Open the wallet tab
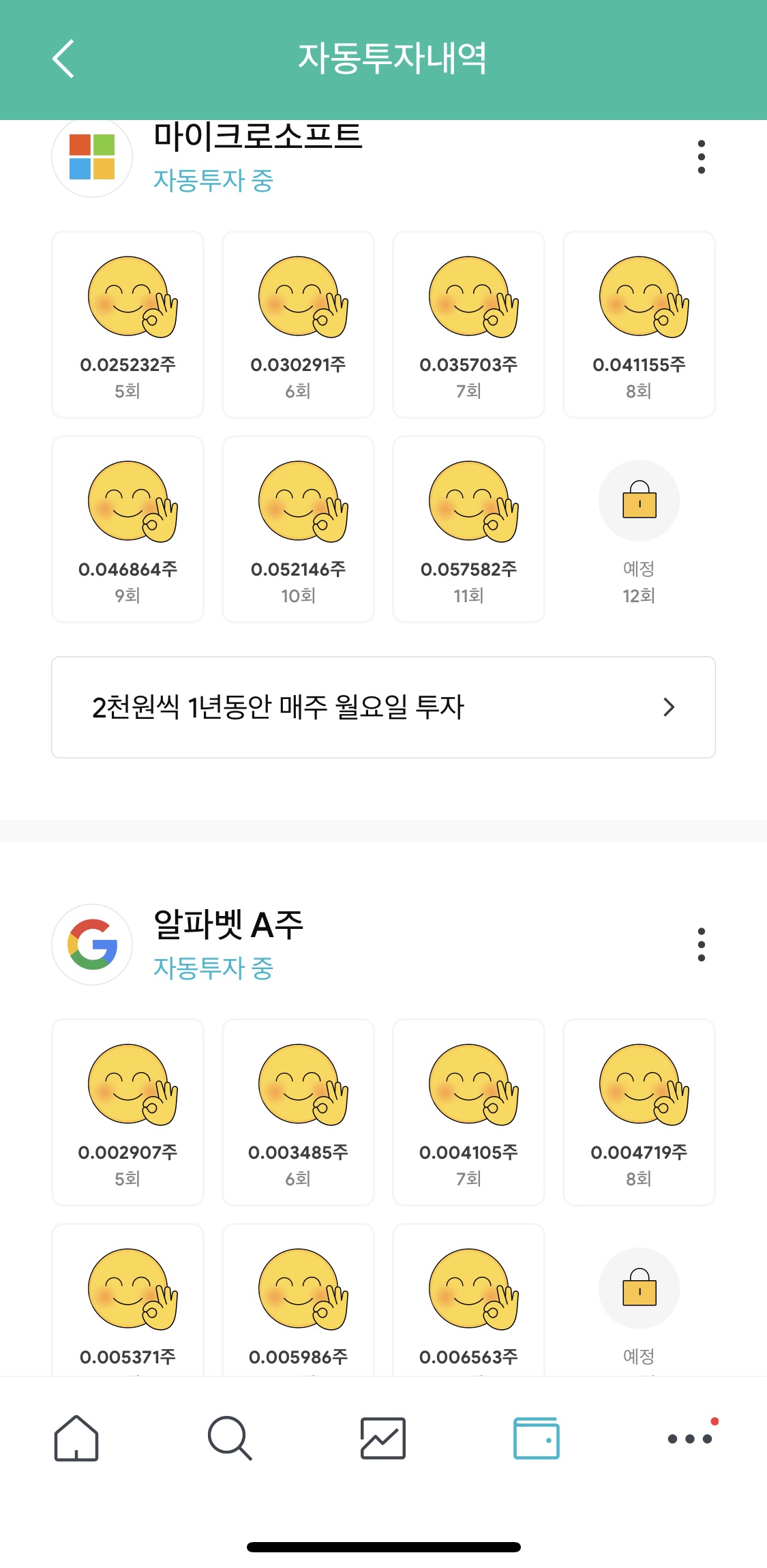Viewport: 767px width, 1568px height. [537, 1438]
